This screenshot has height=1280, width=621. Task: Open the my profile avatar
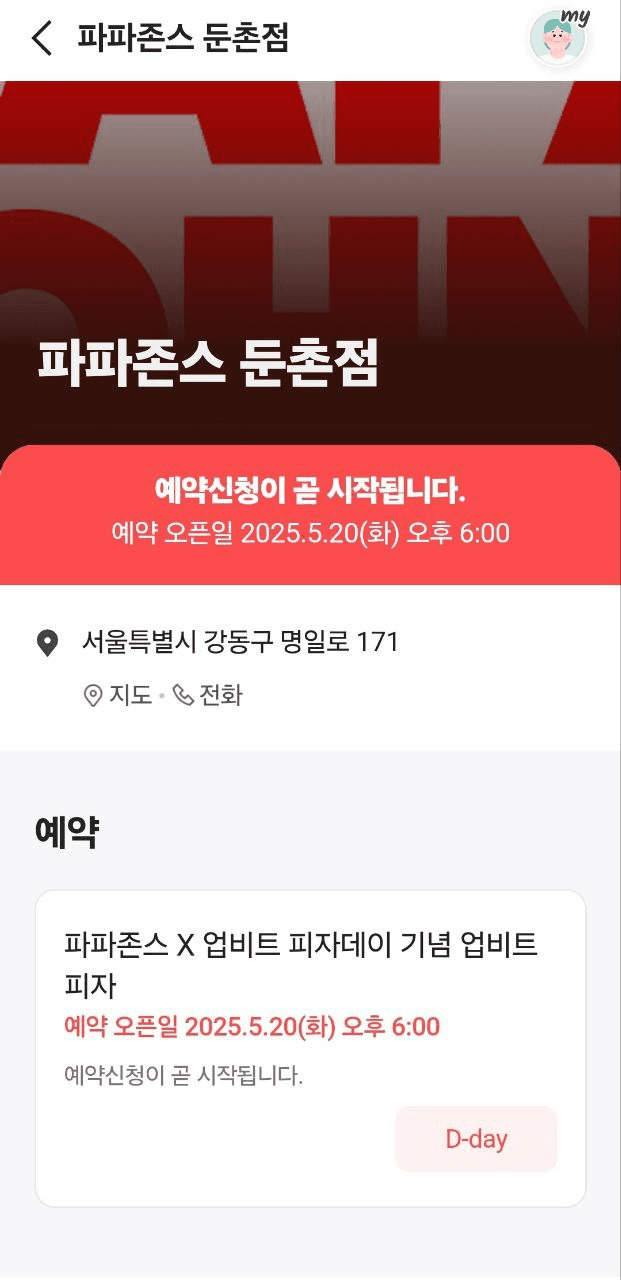point(558,39)
